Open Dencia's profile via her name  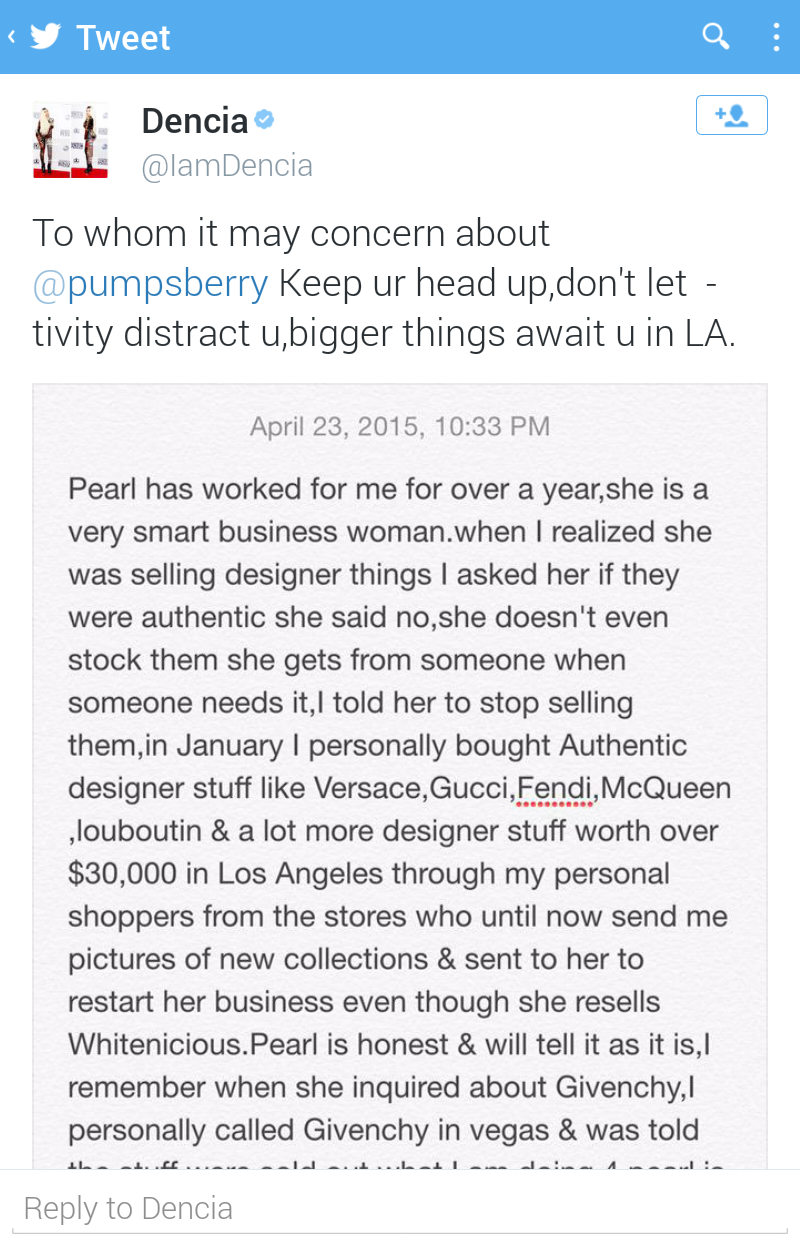195,121
